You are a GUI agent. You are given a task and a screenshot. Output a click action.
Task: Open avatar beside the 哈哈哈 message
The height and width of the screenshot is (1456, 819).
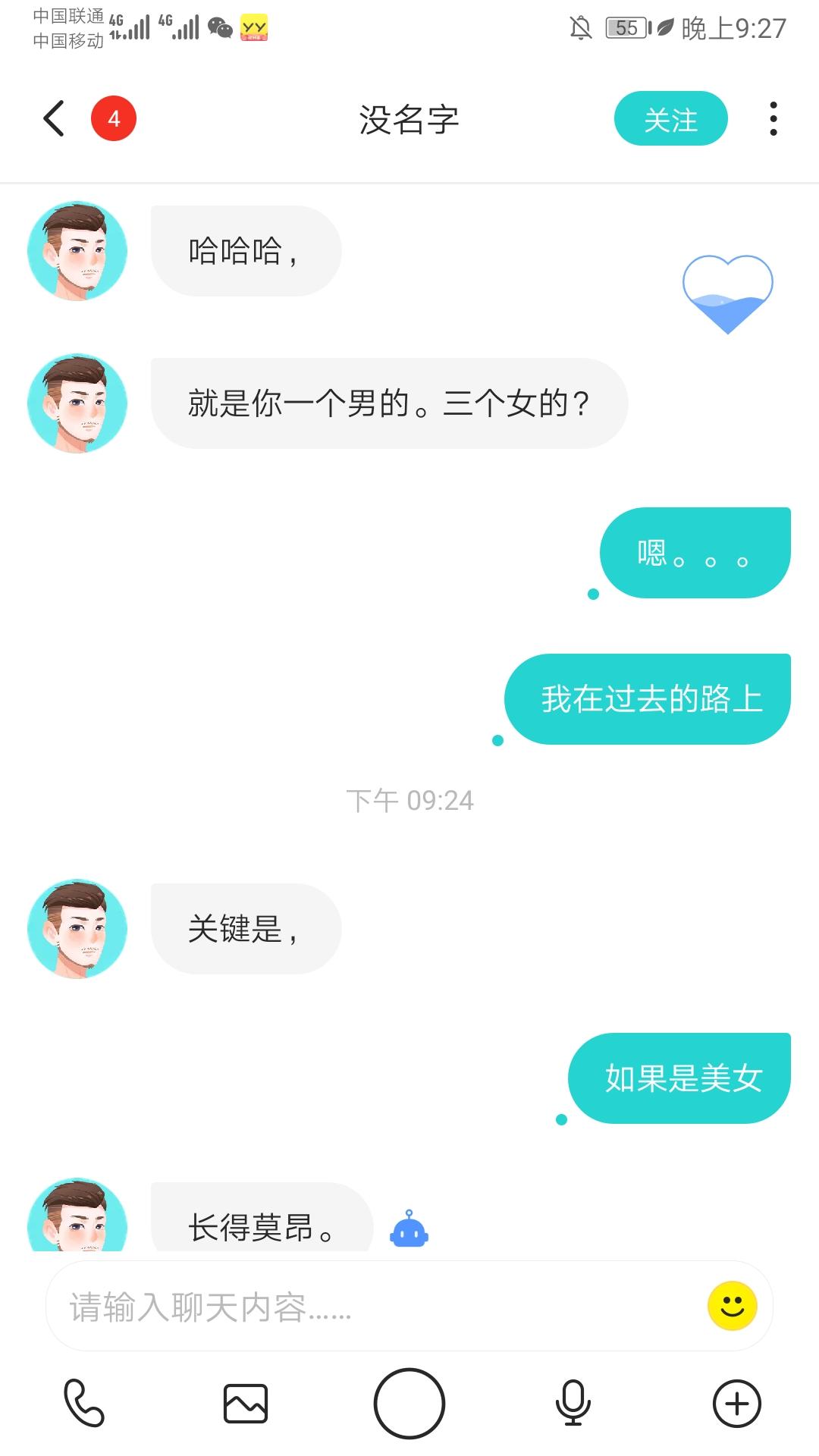point(77,251)
